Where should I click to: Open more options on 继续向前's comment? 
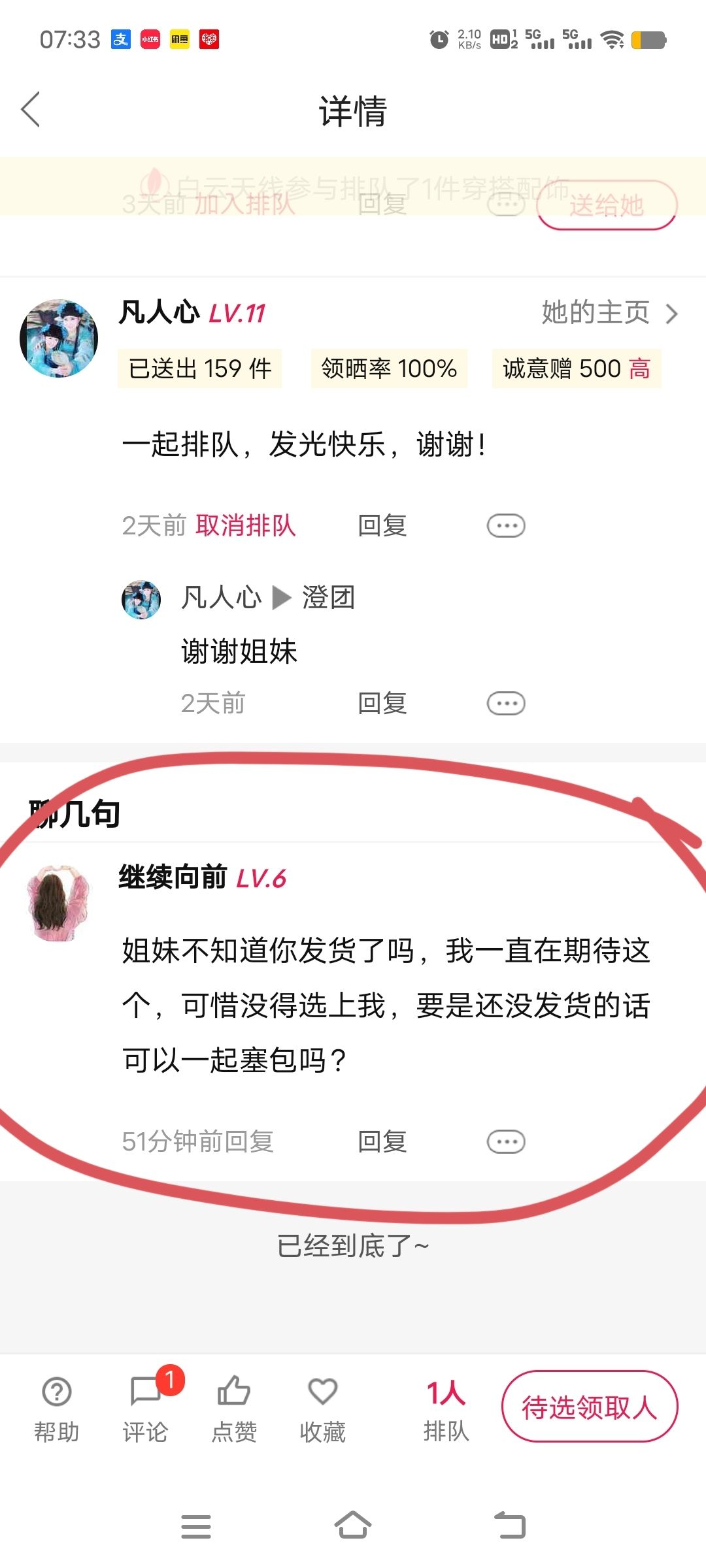[506, 1142]
